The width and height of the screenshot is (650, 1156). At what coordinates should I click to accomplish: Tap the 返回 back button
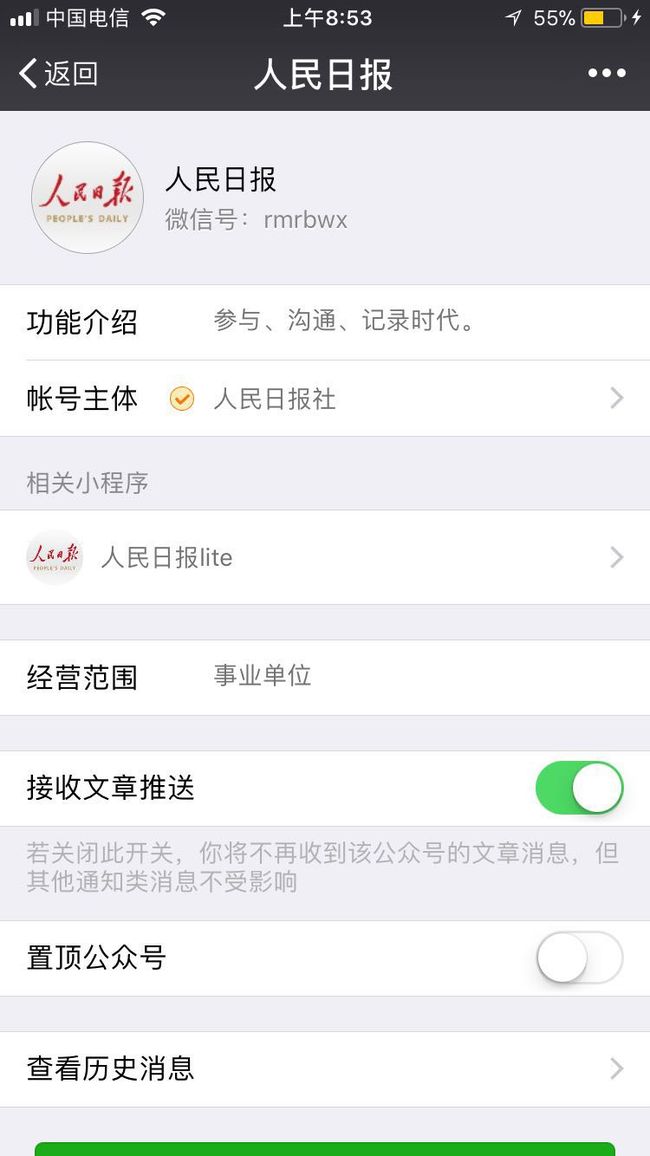(58, 74)
